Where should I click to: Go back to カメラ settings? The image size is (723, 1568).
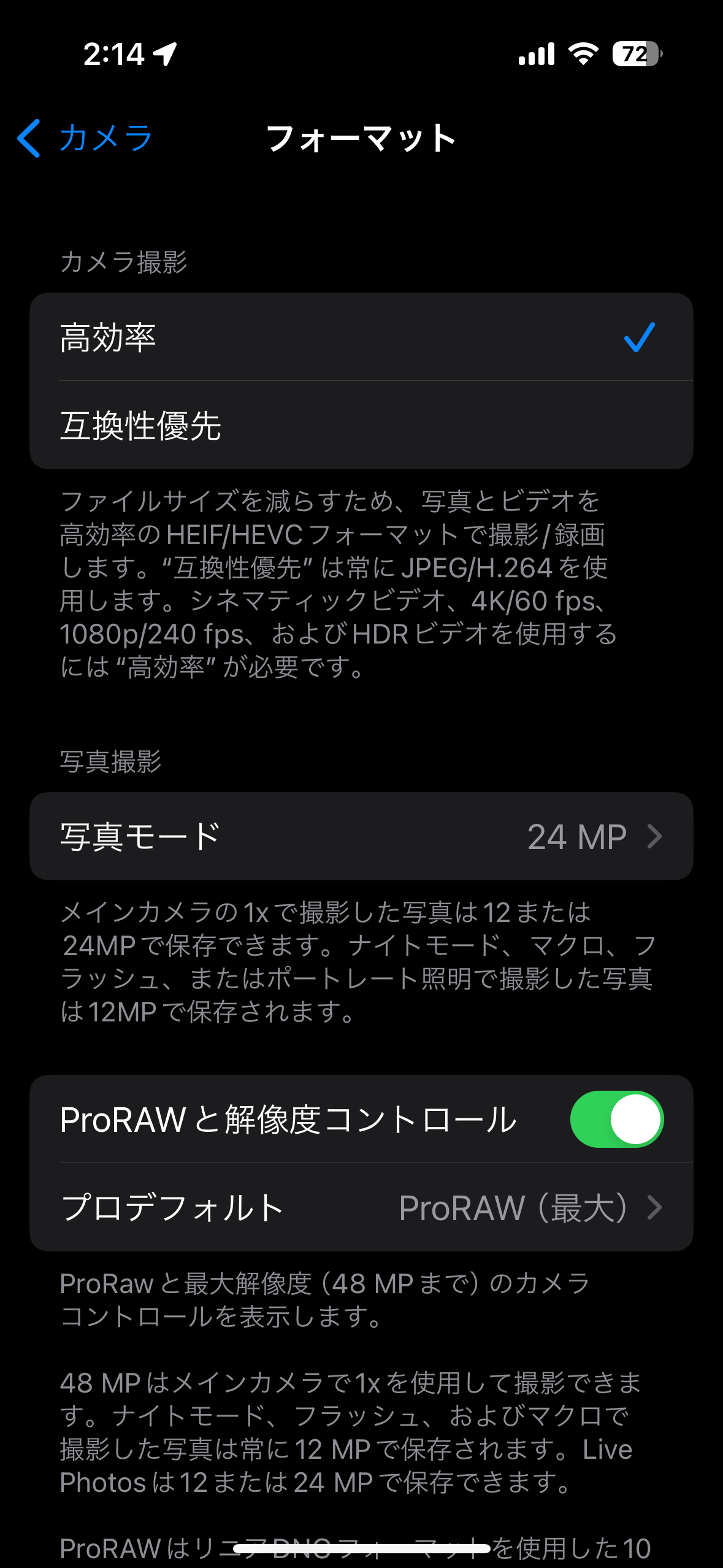pos(85,138)
